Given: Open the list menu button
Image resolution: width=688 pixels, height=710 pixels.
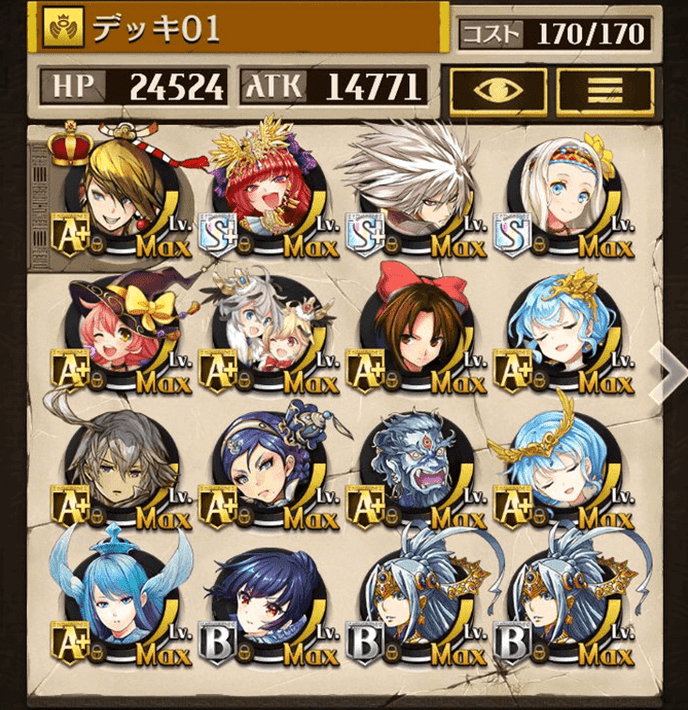Looking at the screenshot, I should (604, 89).
